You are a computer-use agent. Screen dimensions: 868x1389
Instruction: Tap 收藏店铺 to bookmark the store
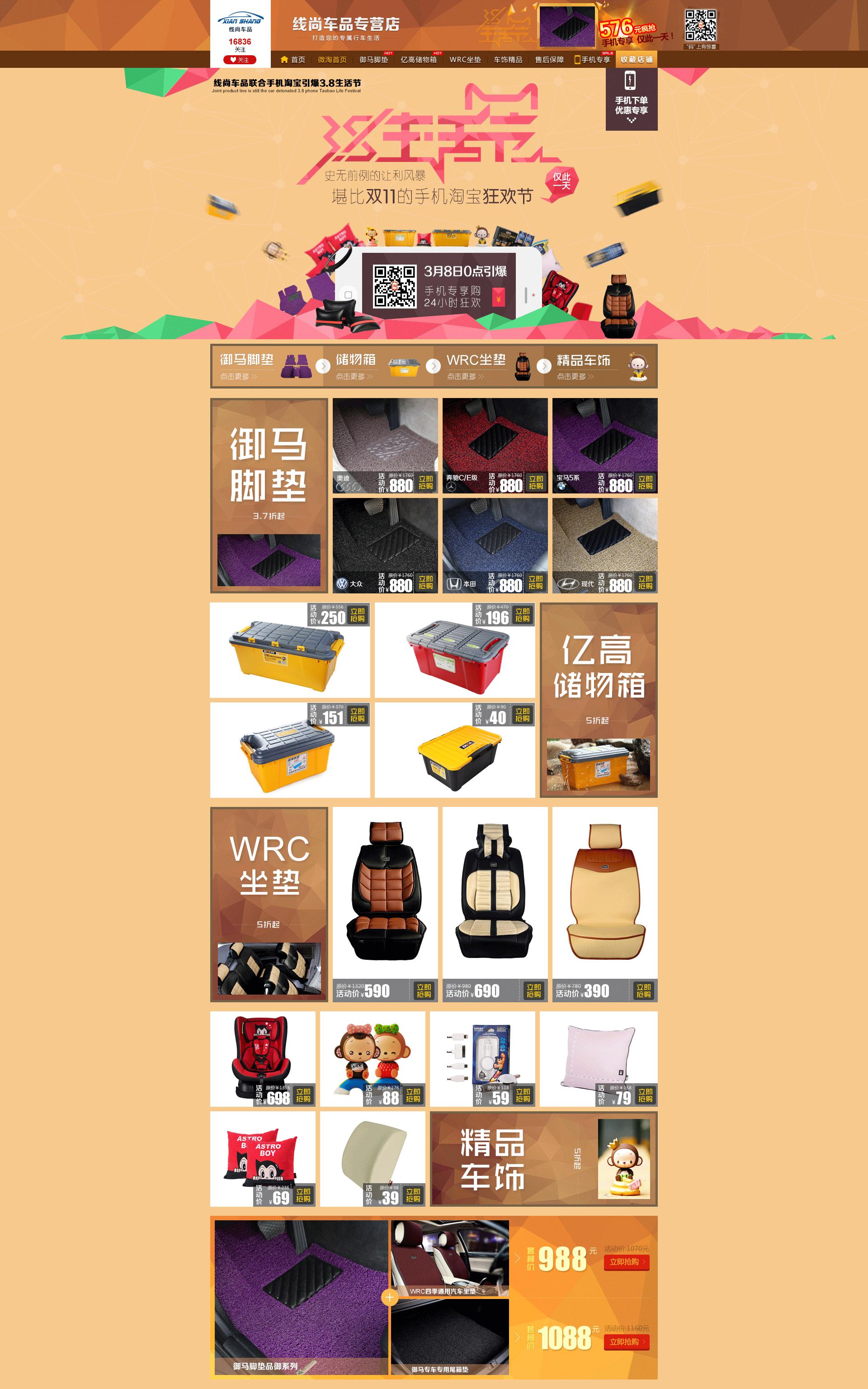coord(636,60)
